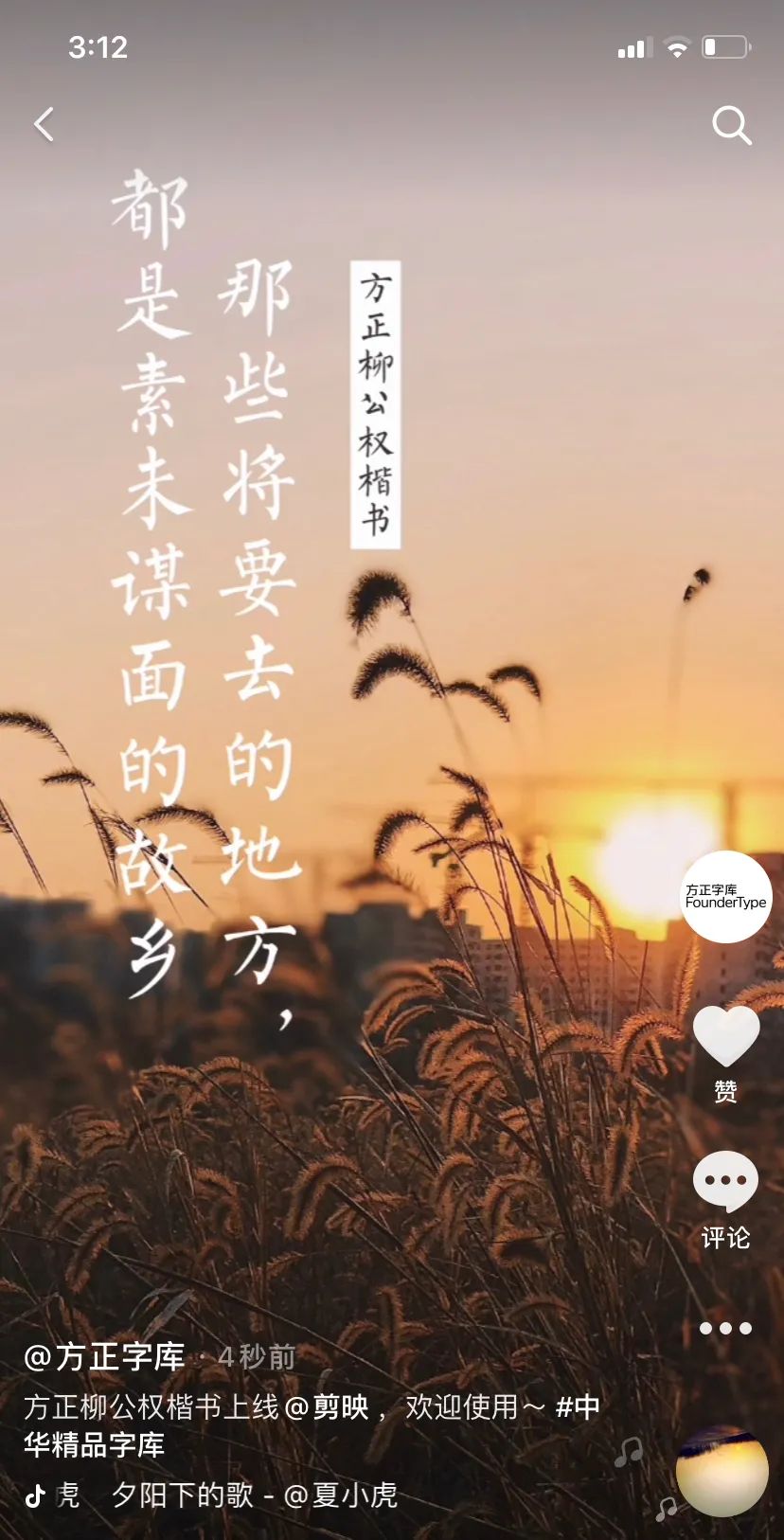Open the @方正字库 author name
Viewport: 784px width, 1540px height.
pos(104,1356)
